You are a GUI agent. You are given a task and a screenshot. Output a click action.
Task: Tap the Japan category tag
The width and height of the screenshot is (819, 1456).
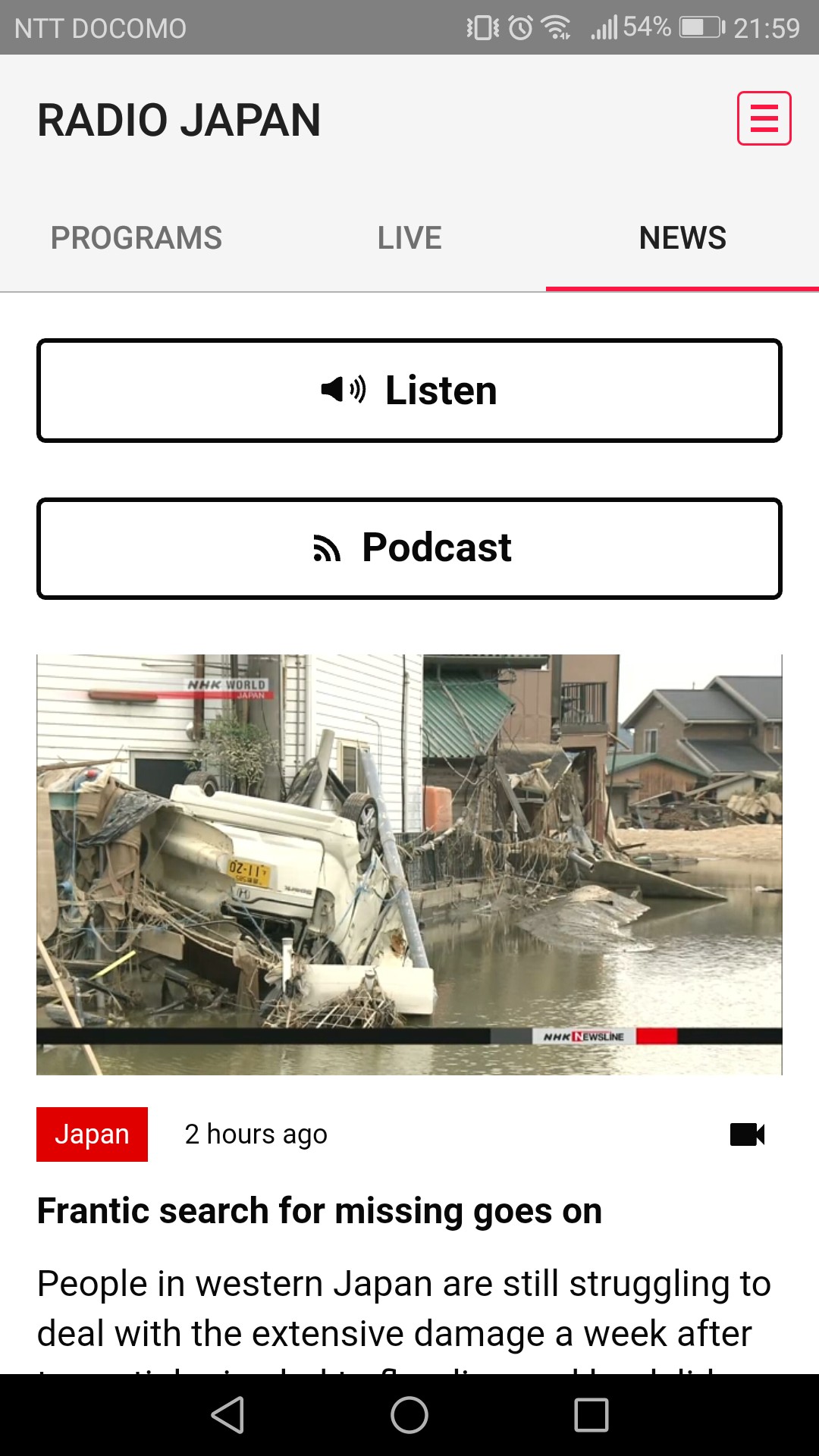pyautogui.click(x=92, y=1134)
